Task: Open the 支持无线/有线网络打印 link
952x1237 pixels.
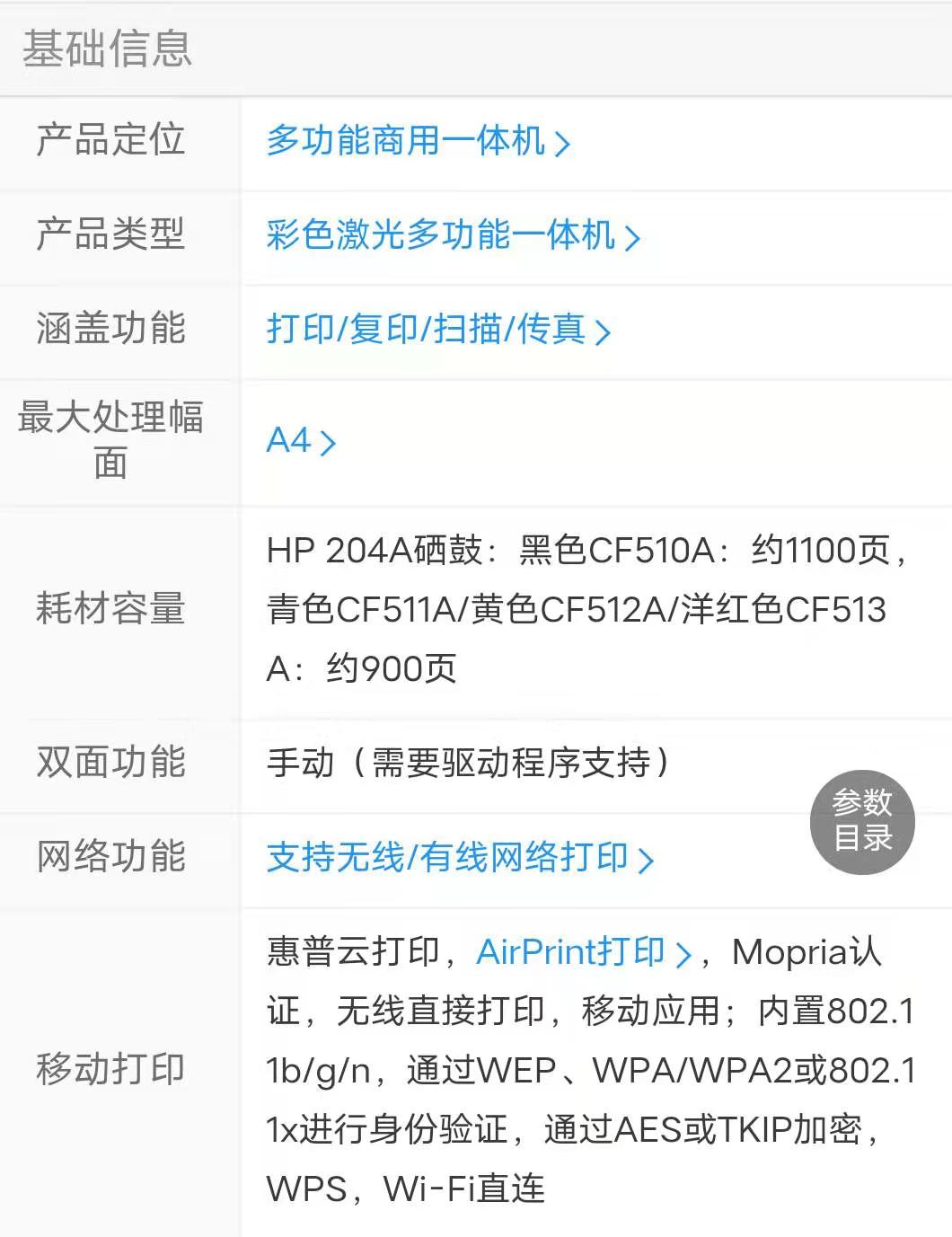Action: [459, 858]
